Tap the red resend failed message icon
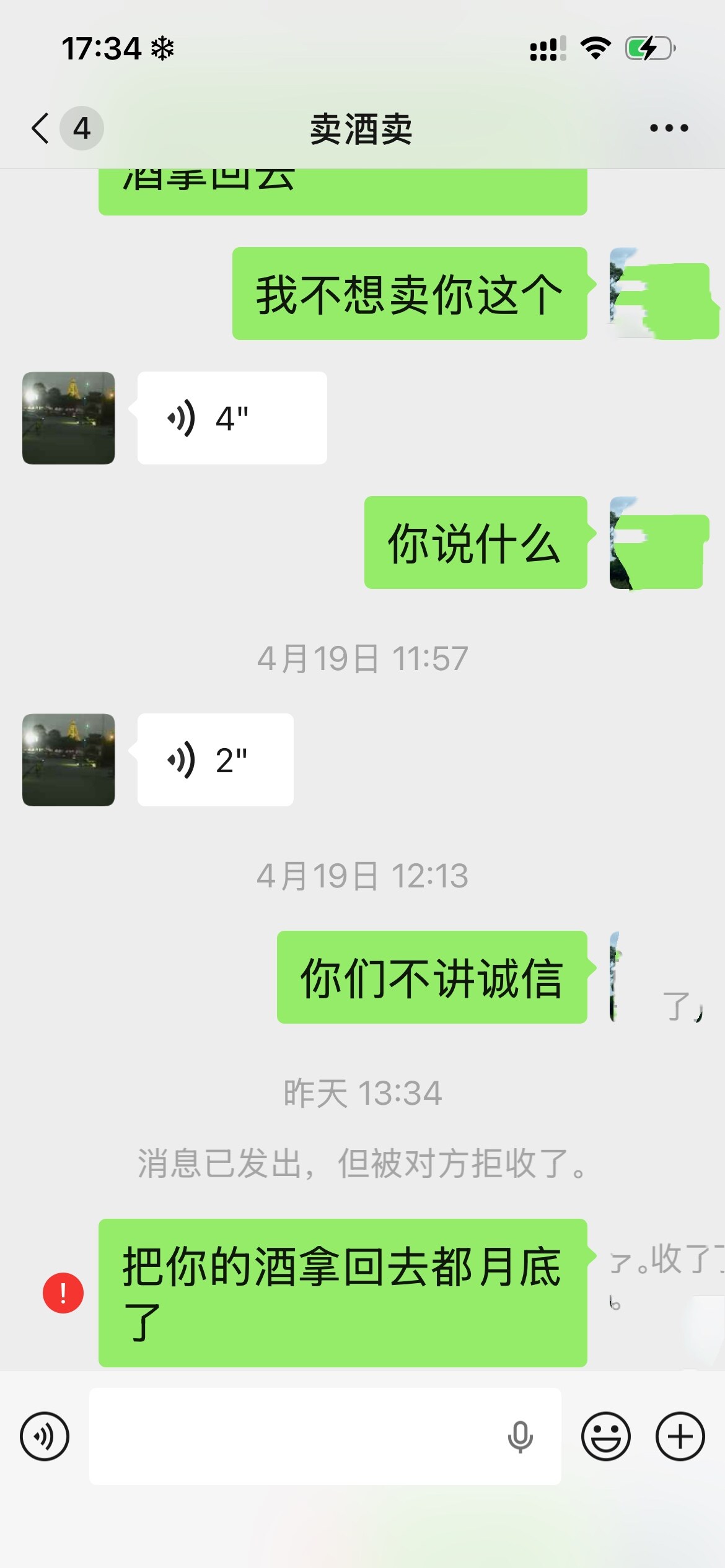This screenshot has width=725, height=1568. [x=63, y=1292]
